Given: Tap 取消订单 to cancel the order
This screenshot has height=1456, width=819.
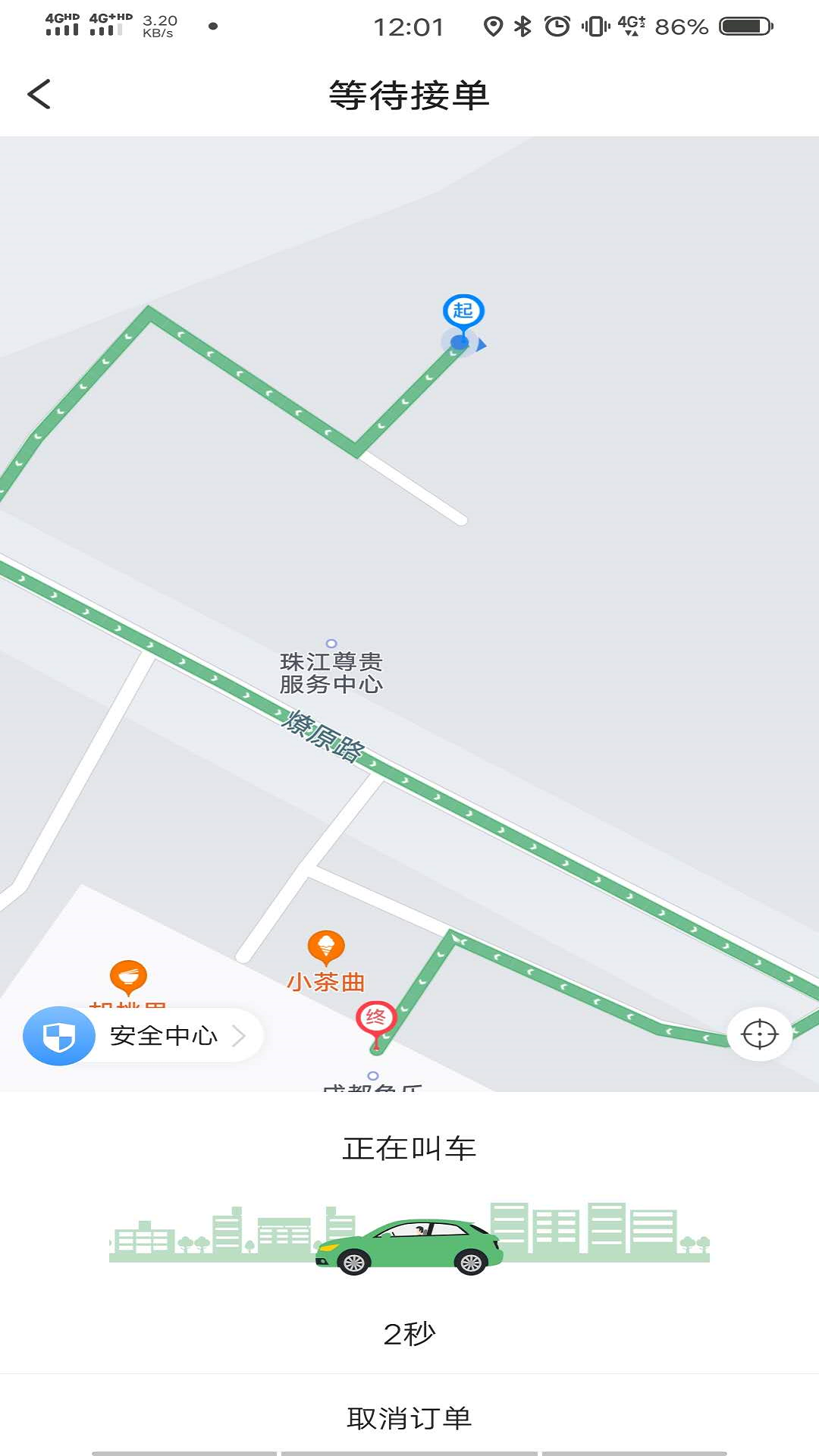Looking at the screenshot, I should [x=409, y=1417].
